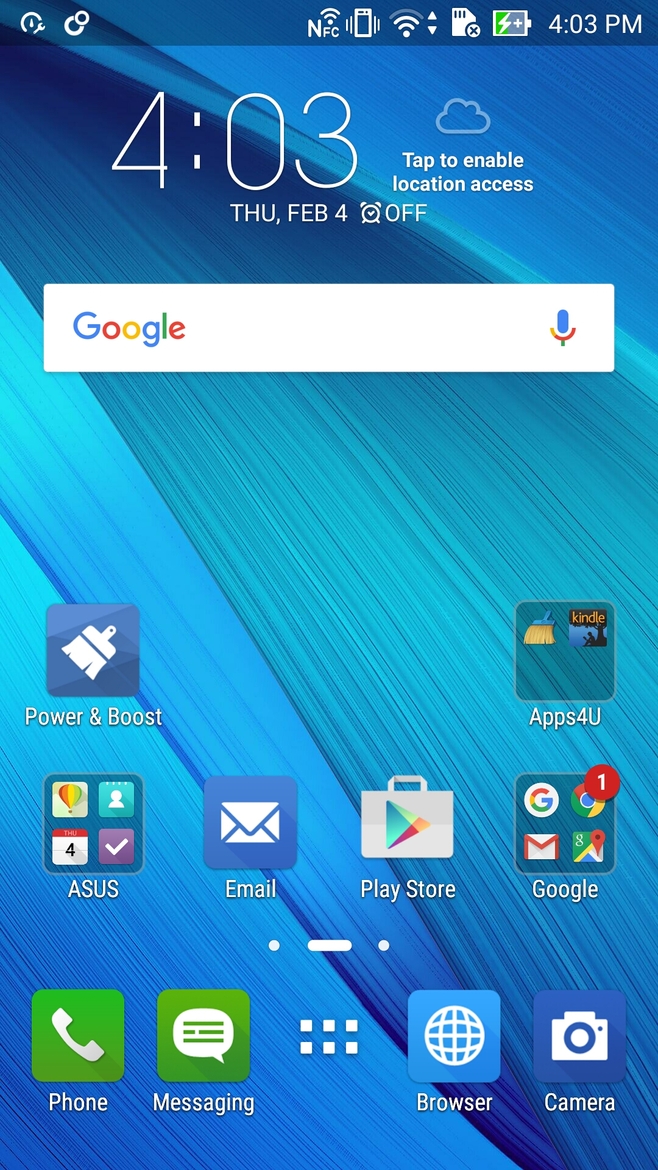
Task: Launch the Browser app
Action: point(454,1036)
